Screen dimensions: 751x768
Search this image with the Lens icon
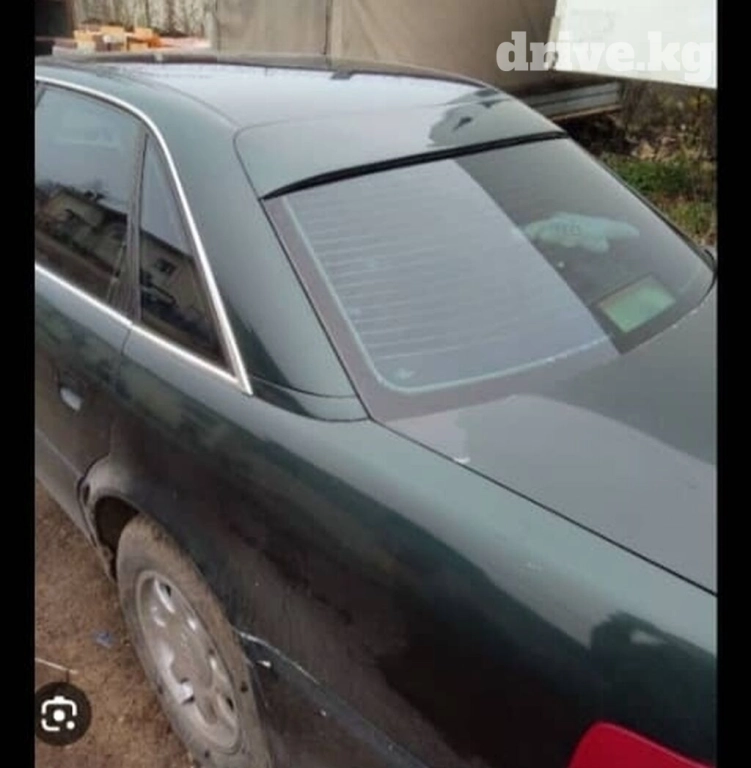click(61, 713)
